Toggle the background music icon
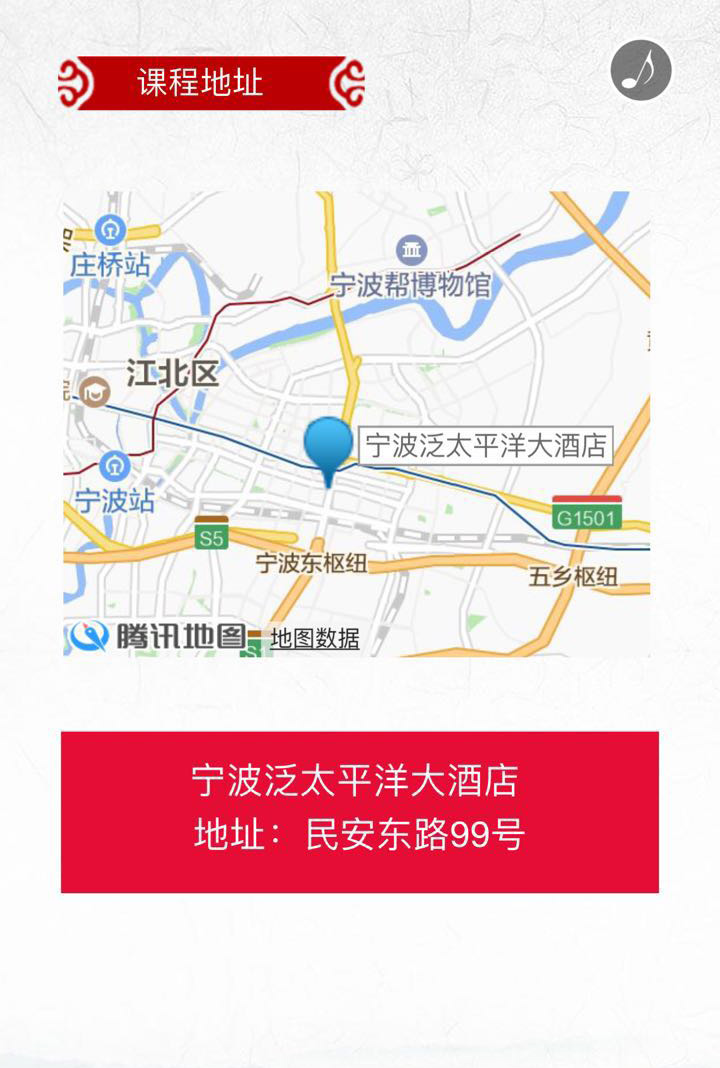 coord(641,71)
